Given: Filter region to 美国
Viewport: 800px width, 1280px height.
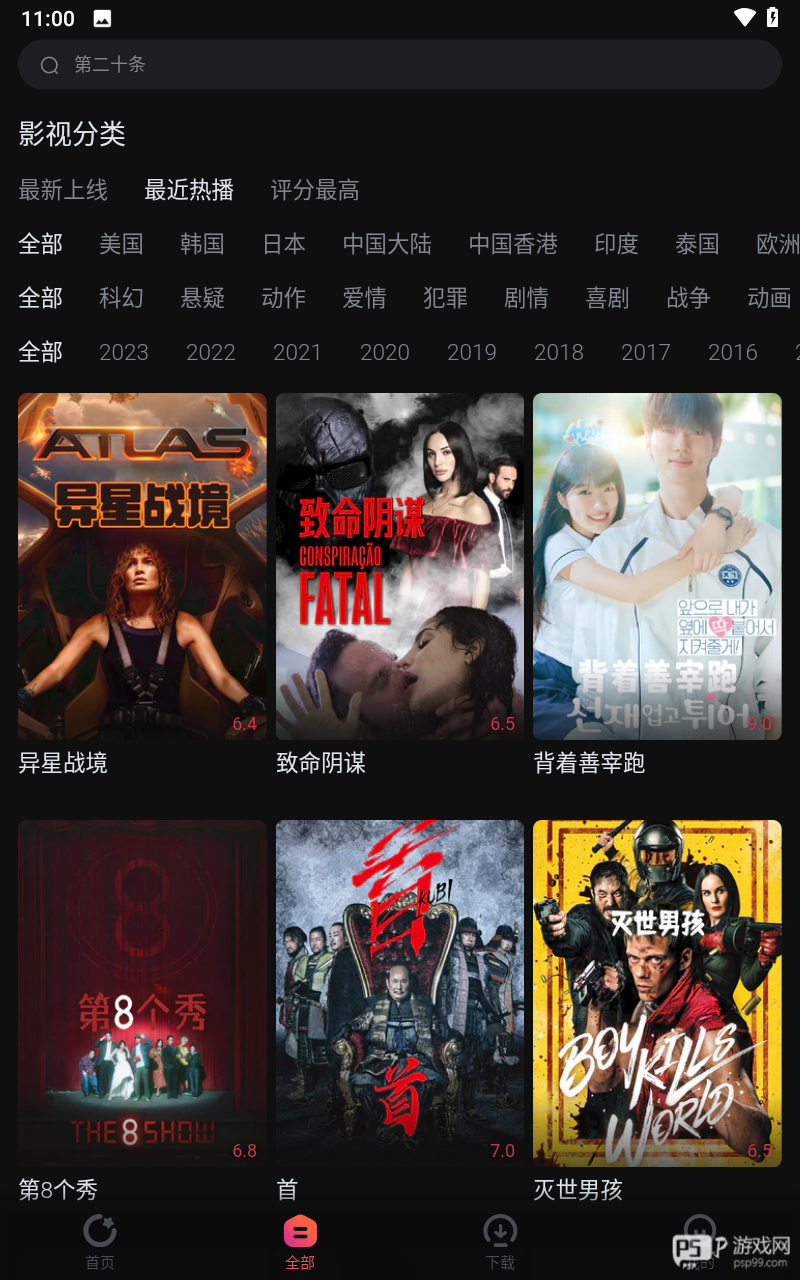Looking at the screenshot, I should pos(121,244).
